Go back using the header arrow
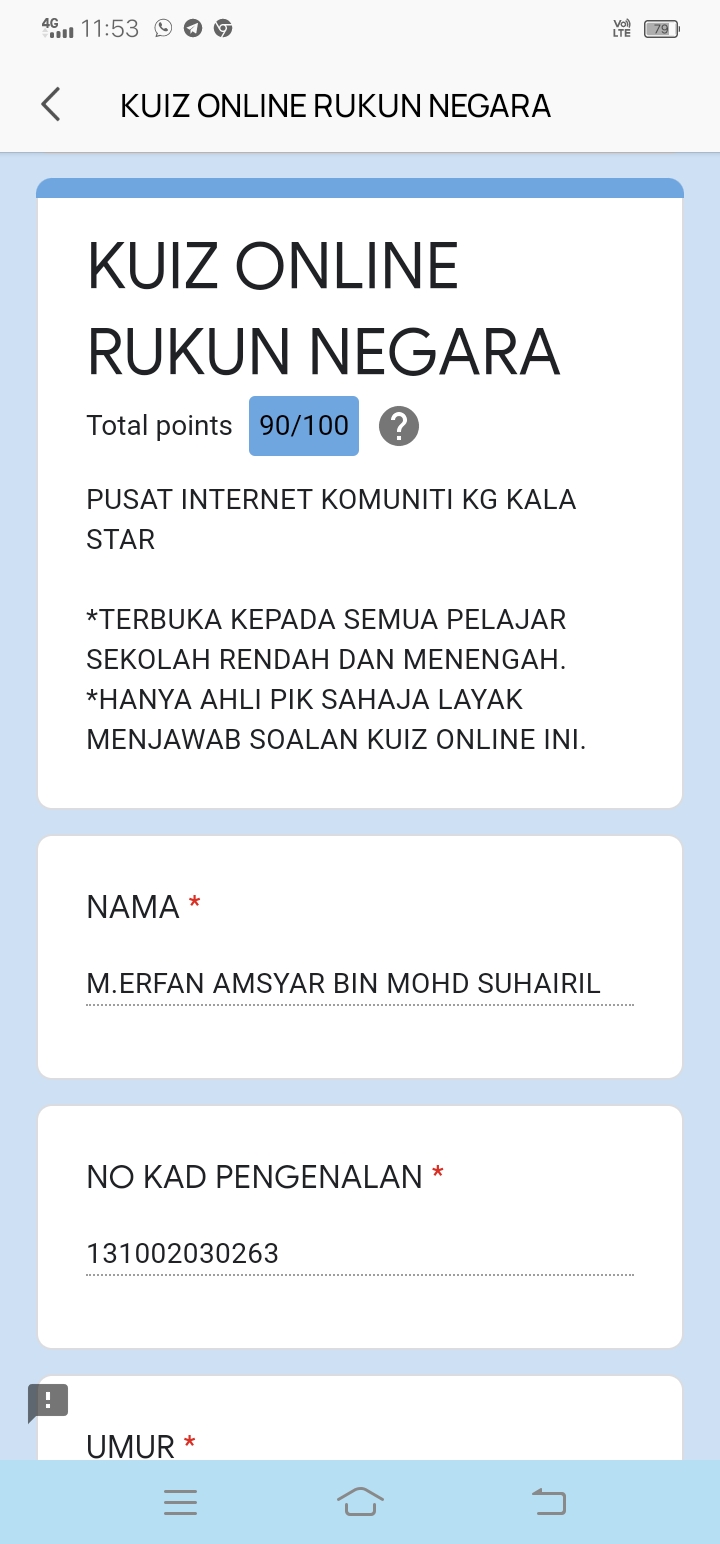The image size is (720, 1544). click(x=51, y=104)
